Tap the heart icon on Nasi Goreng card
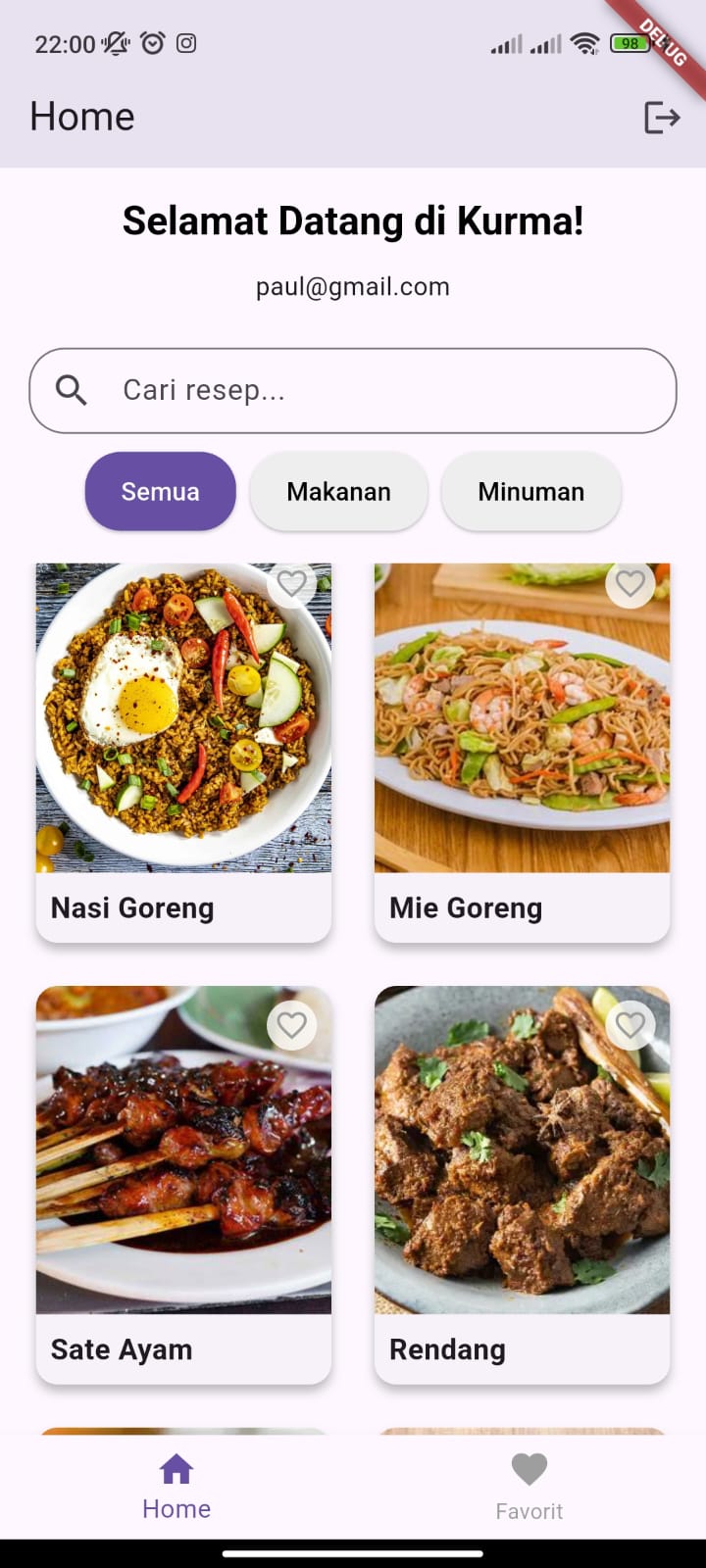This screenshot has height=1568, width=706. (292, 584)
